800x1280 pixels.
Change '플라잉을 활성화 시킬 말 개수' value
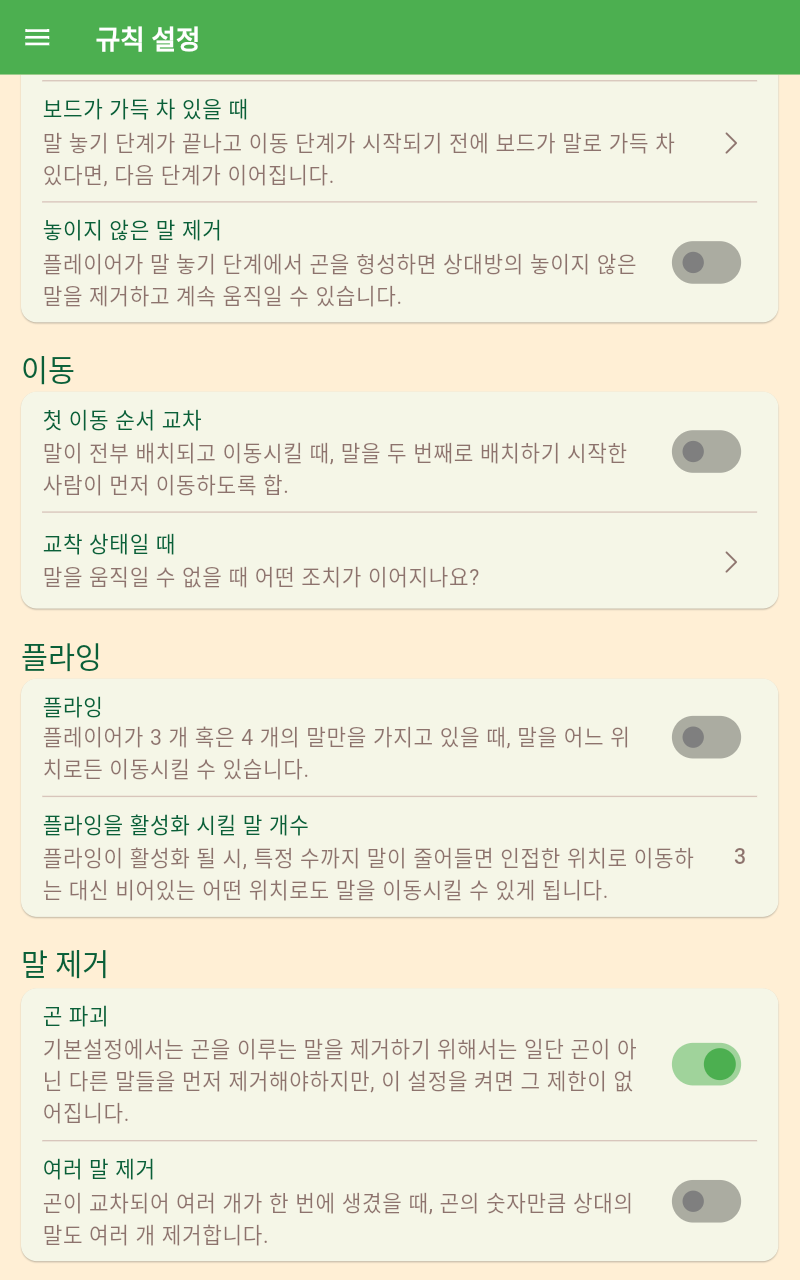pos(399,857)
